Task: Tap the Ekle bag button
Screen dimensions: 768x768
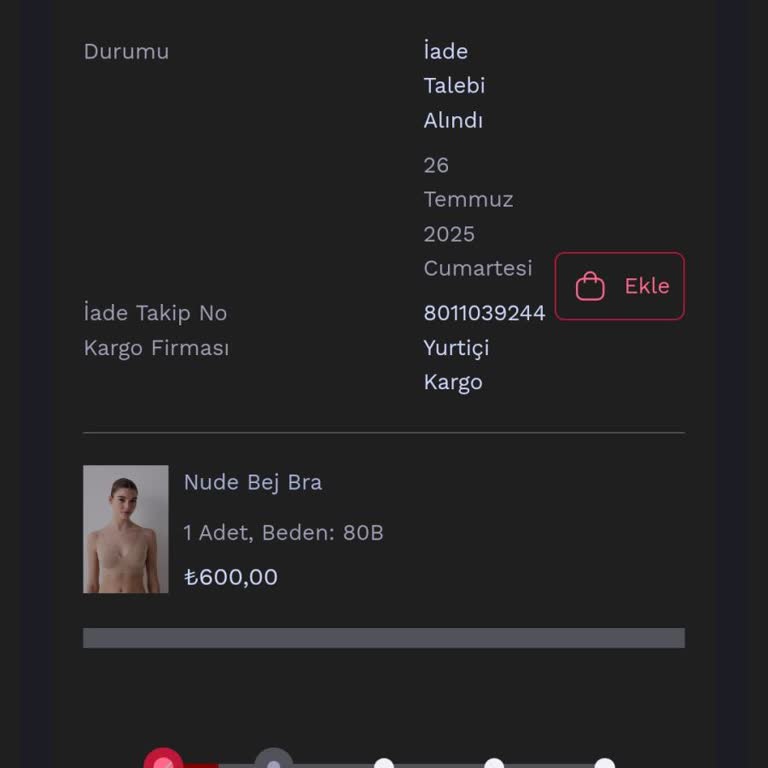Action: (x=620, y=286)
